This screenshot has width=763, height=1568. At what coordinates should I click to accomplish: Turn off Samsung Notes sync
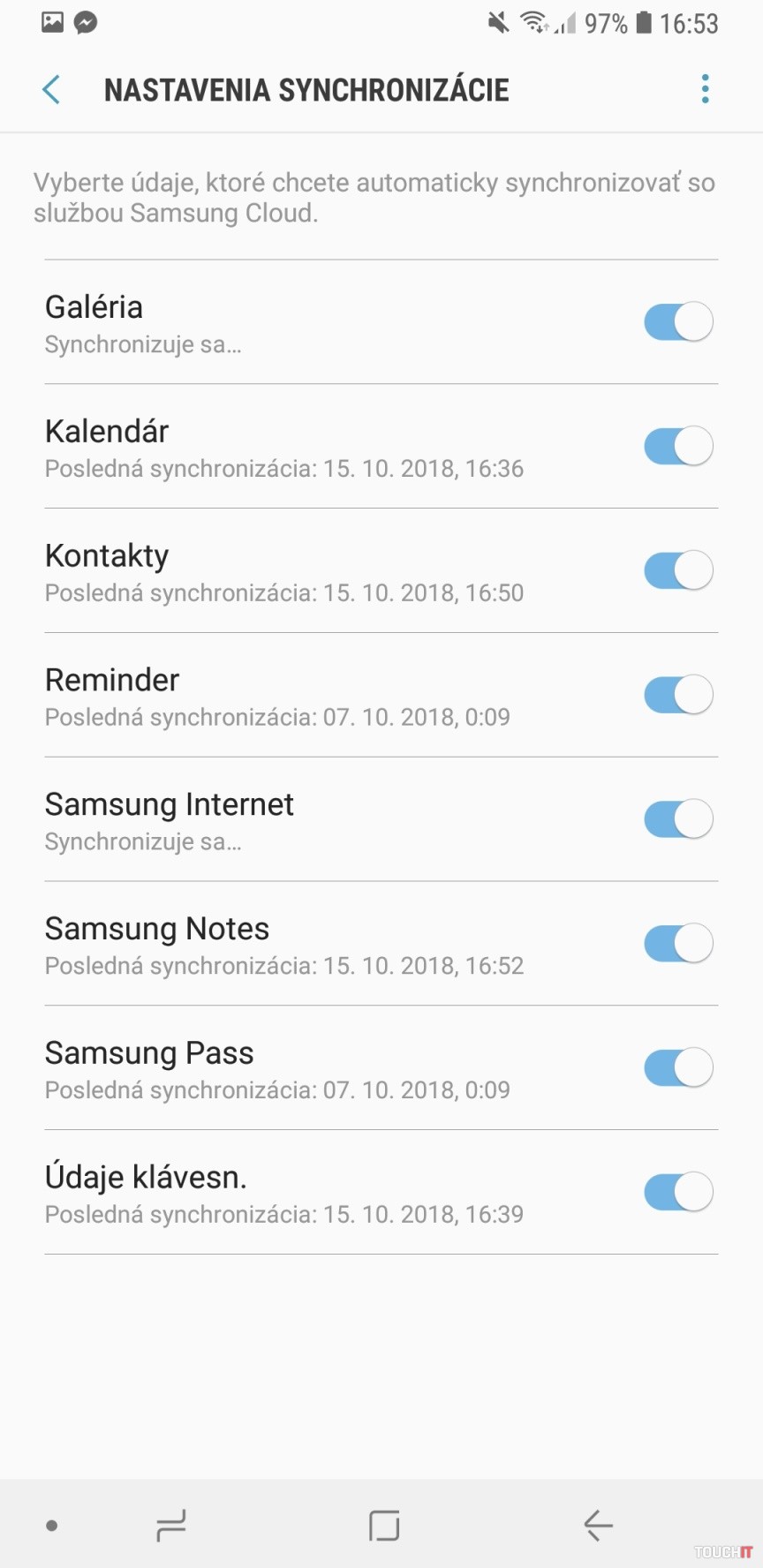tap(678, 944)
